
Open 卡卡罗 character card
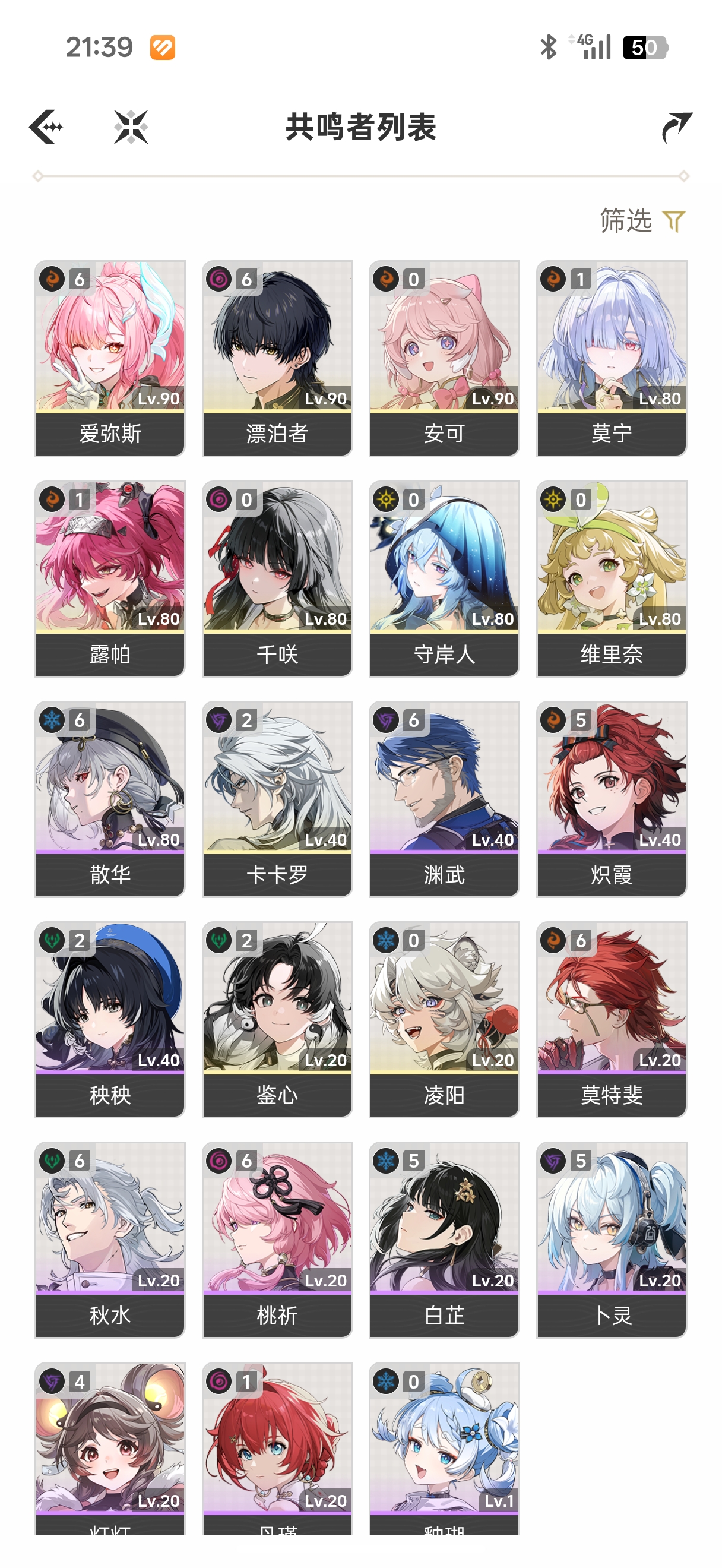coord(277,799)
